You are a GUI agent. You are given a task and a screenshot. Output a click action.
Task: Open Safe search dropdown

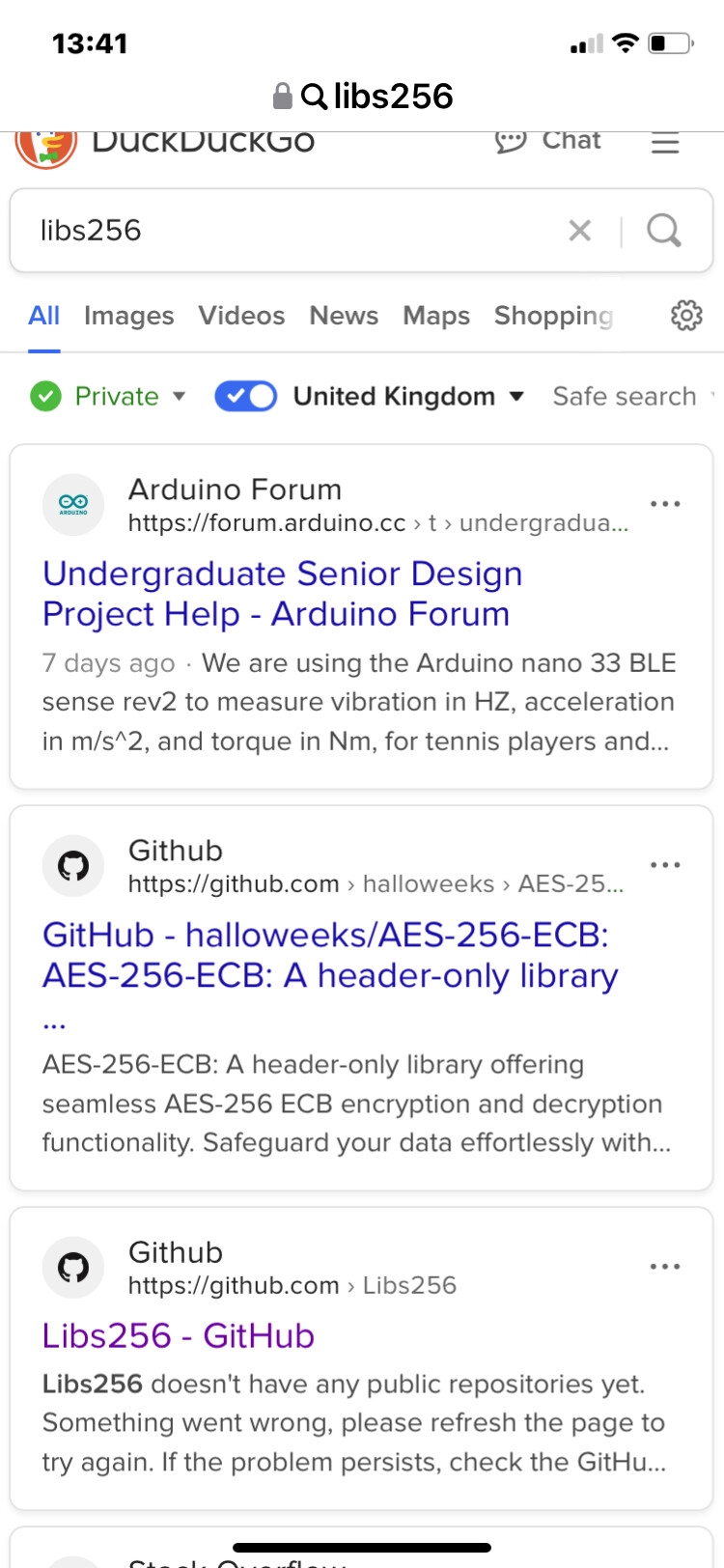click(632, 397)
